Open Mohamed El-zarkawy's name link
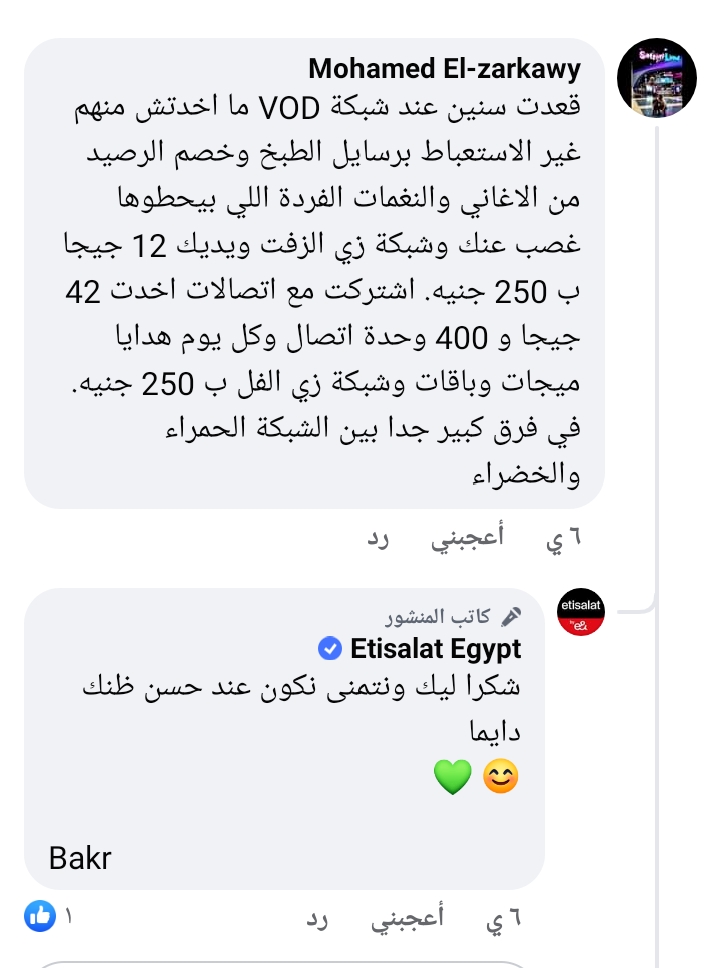Image resolution: width=720 pixels, height=968 pixels. [445, 69]
